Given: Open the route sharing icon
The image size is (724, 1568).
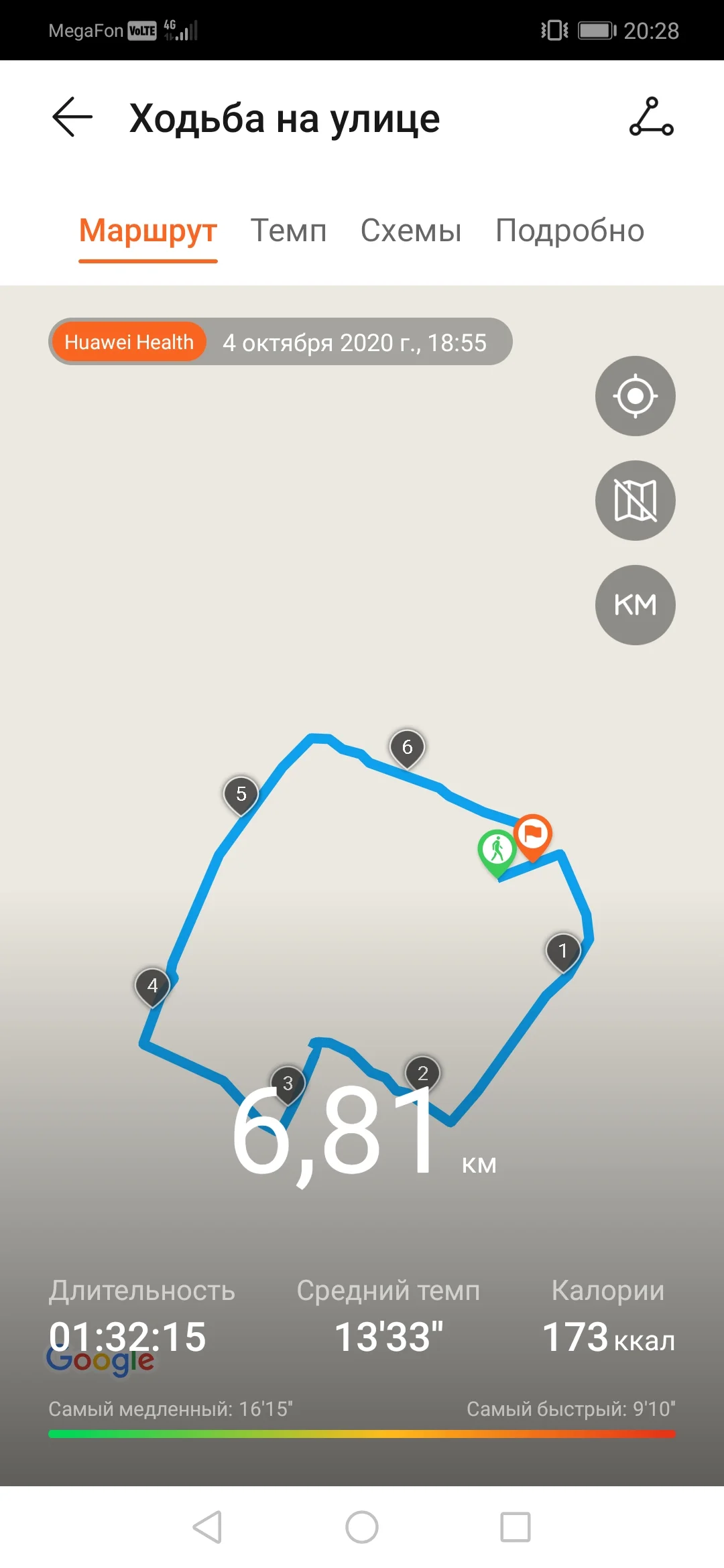Looking at the screenshot, I should tap(651, 117).
